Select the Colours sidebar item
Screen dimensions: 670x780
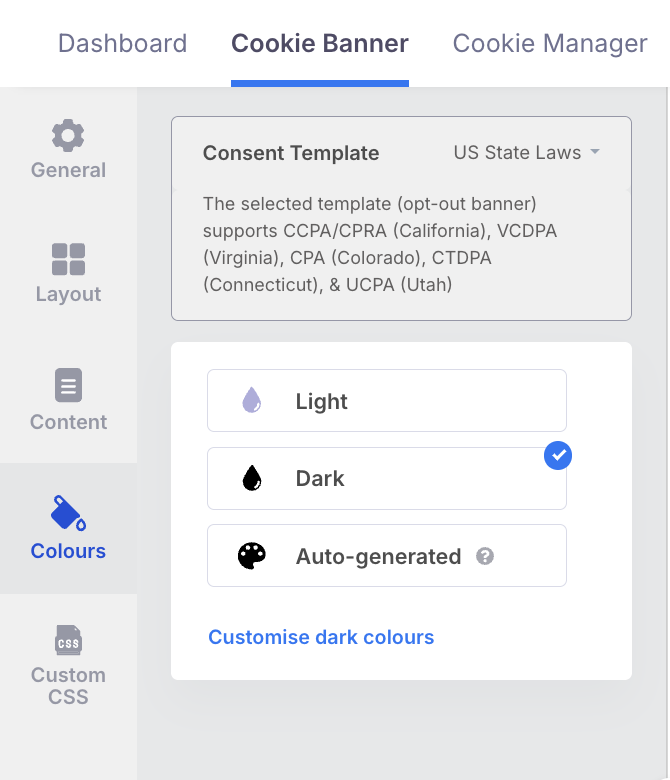coord(68,528)
